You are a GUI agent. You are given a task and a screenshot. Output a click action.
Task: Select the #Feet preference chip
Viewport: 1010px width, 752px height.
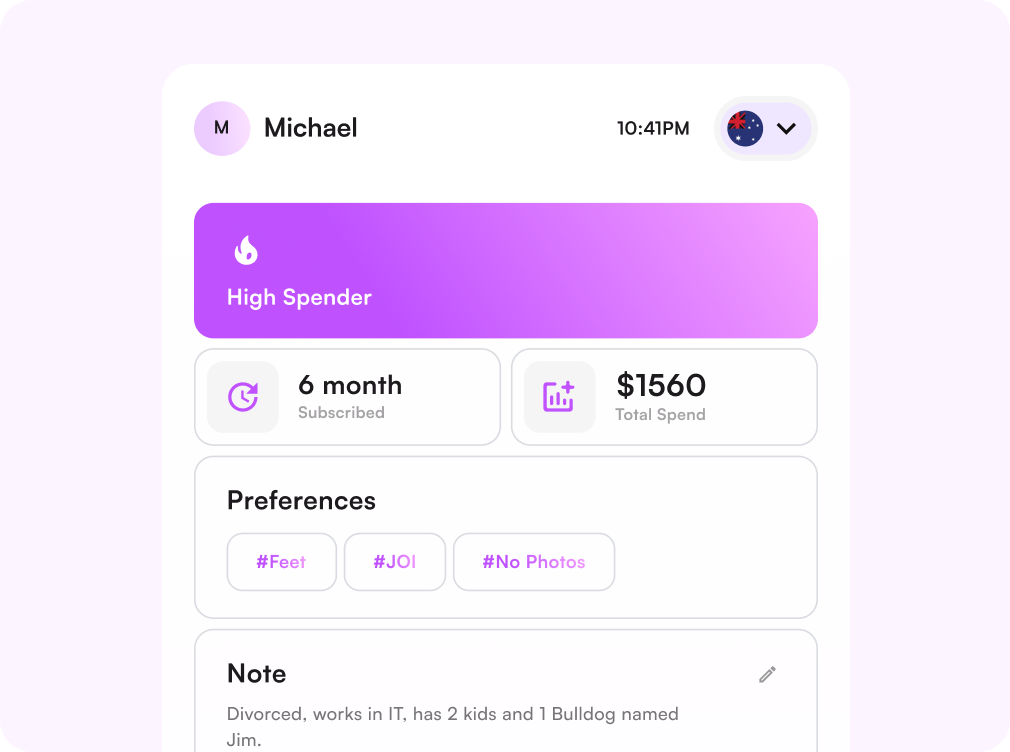click(x=281, y=562)
